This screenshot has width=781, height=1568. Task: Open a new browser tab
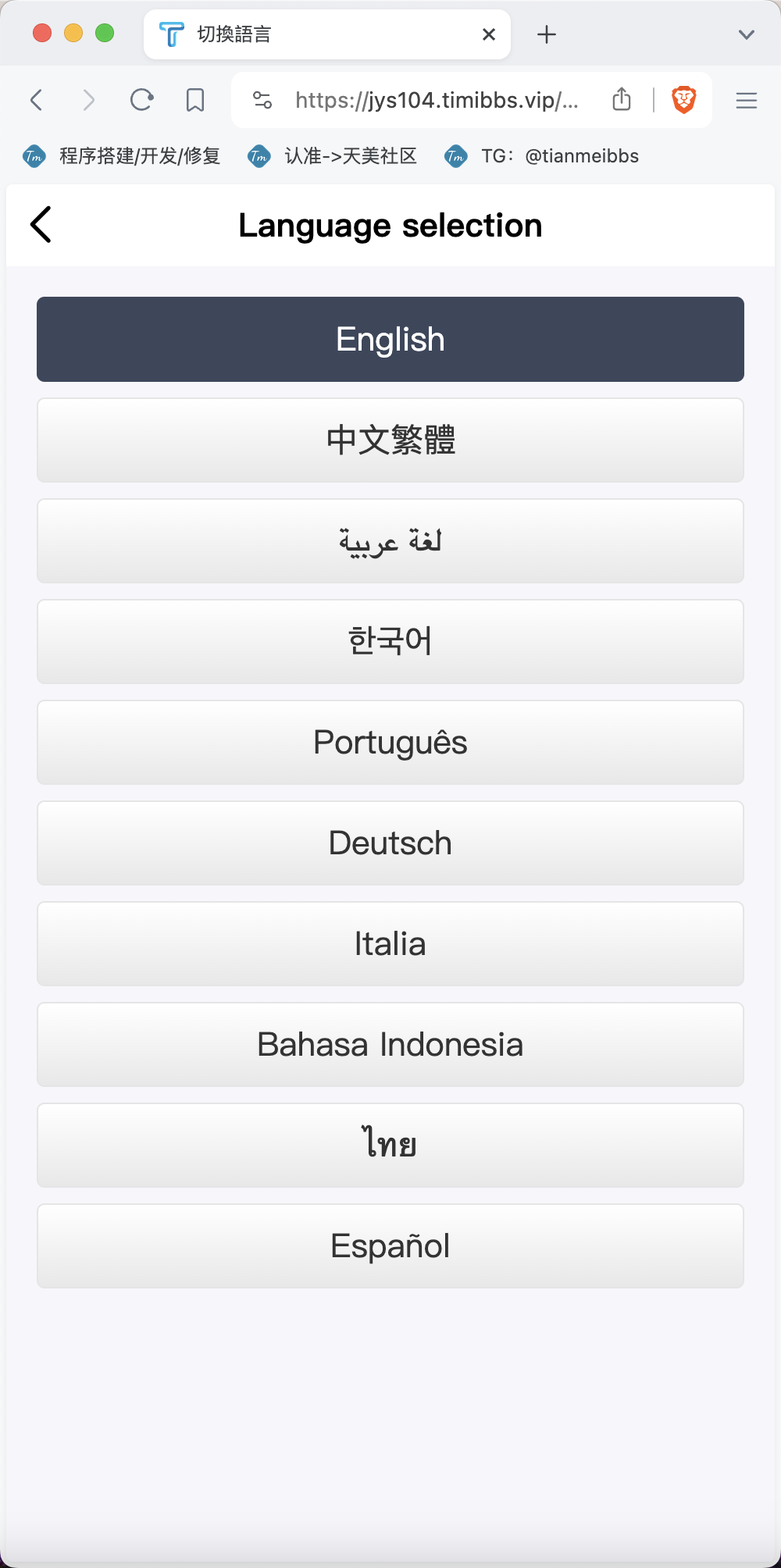coord(547,34)
